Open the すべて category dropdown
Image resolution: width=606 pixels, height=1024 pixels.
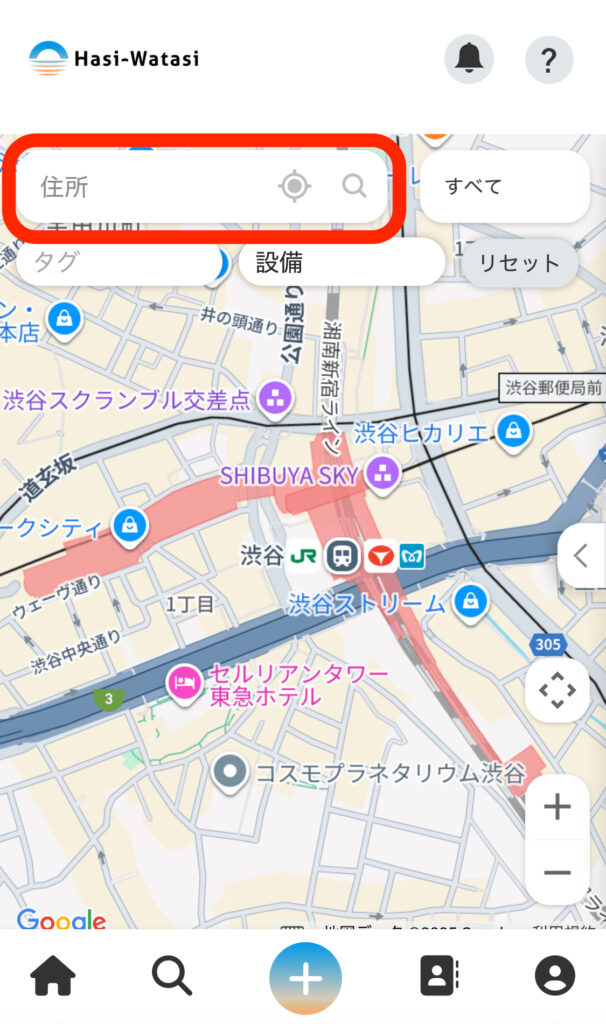(504, 186)
